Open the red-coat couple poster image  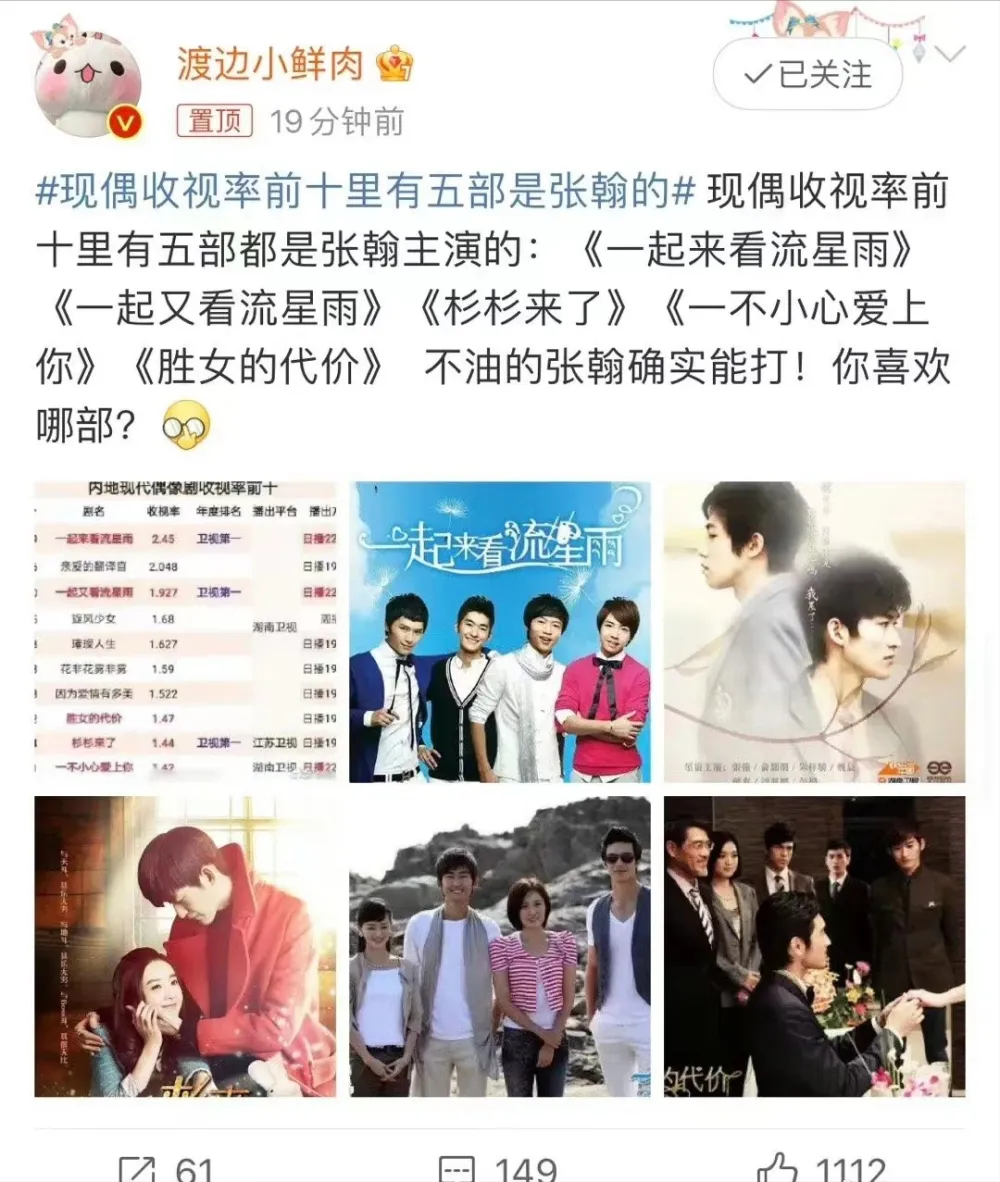pyautogui.click(x=185, y=946)
